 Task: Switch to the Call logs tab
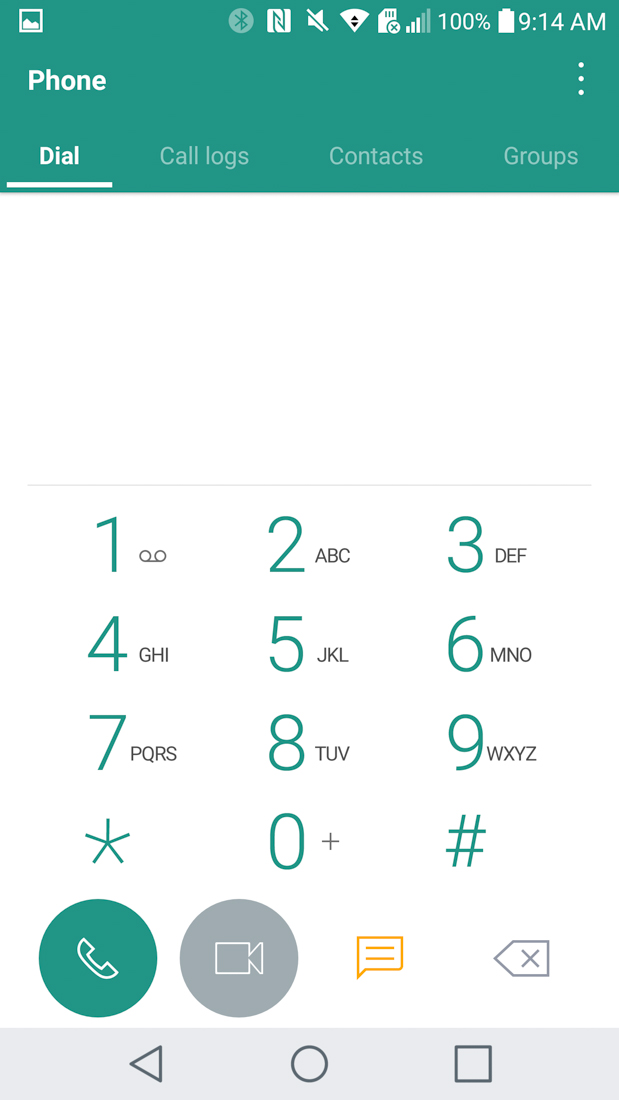pos(204,156)
